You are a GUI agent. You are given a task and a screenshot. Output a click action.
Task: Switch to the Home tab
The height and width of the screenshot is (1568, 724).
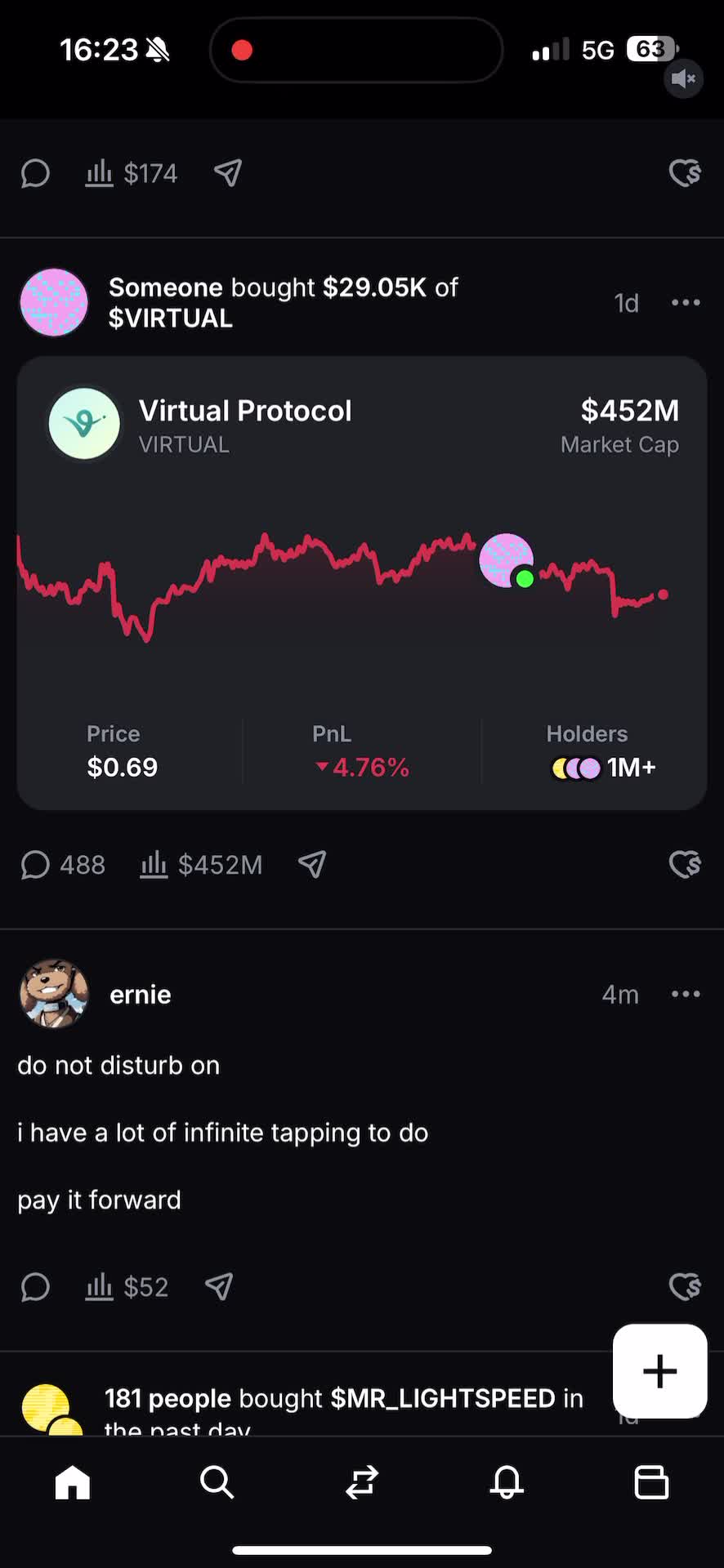(73, 1481)
